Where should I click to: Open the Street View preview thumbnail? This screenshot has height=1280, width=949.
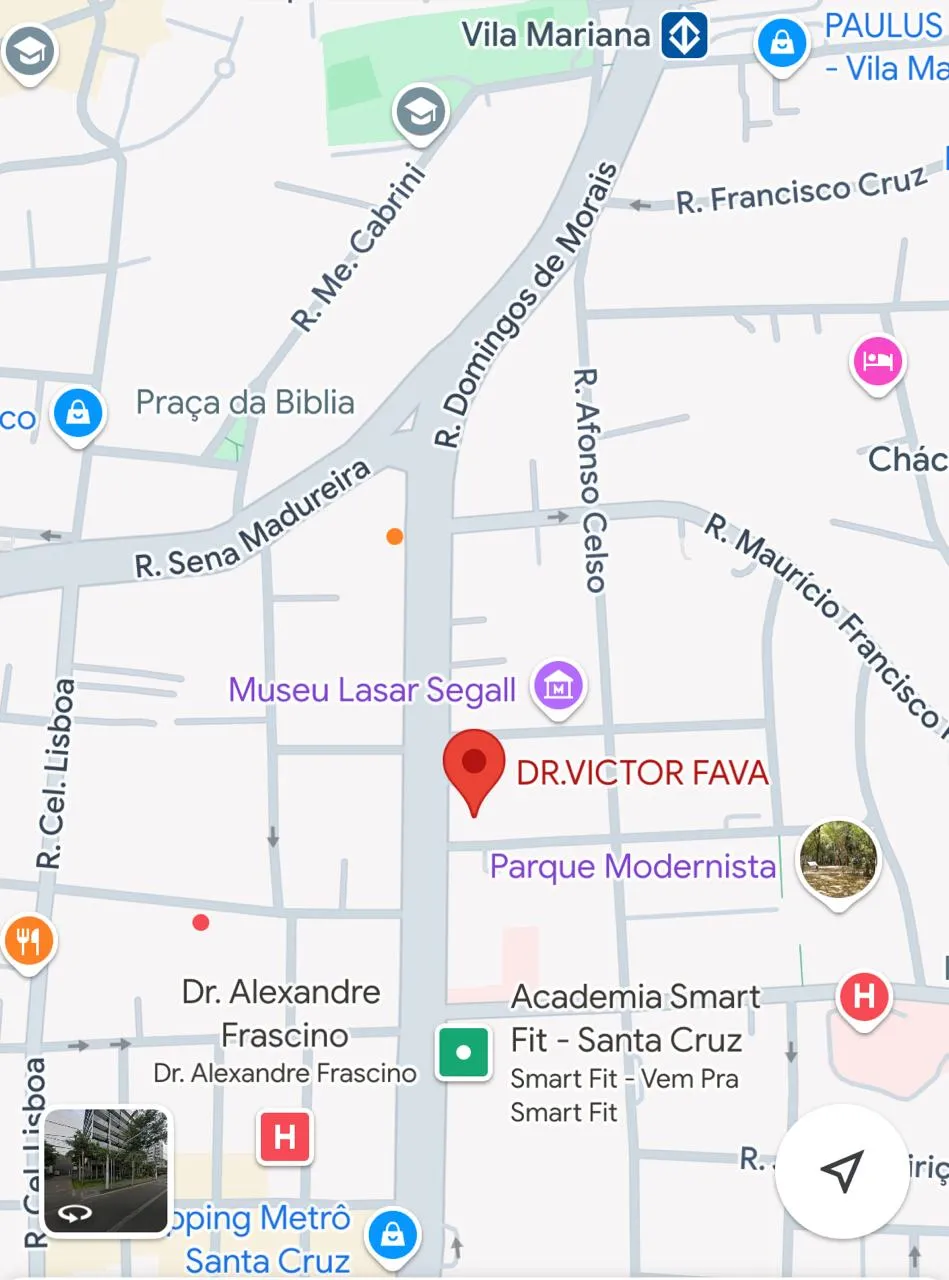104,1168
